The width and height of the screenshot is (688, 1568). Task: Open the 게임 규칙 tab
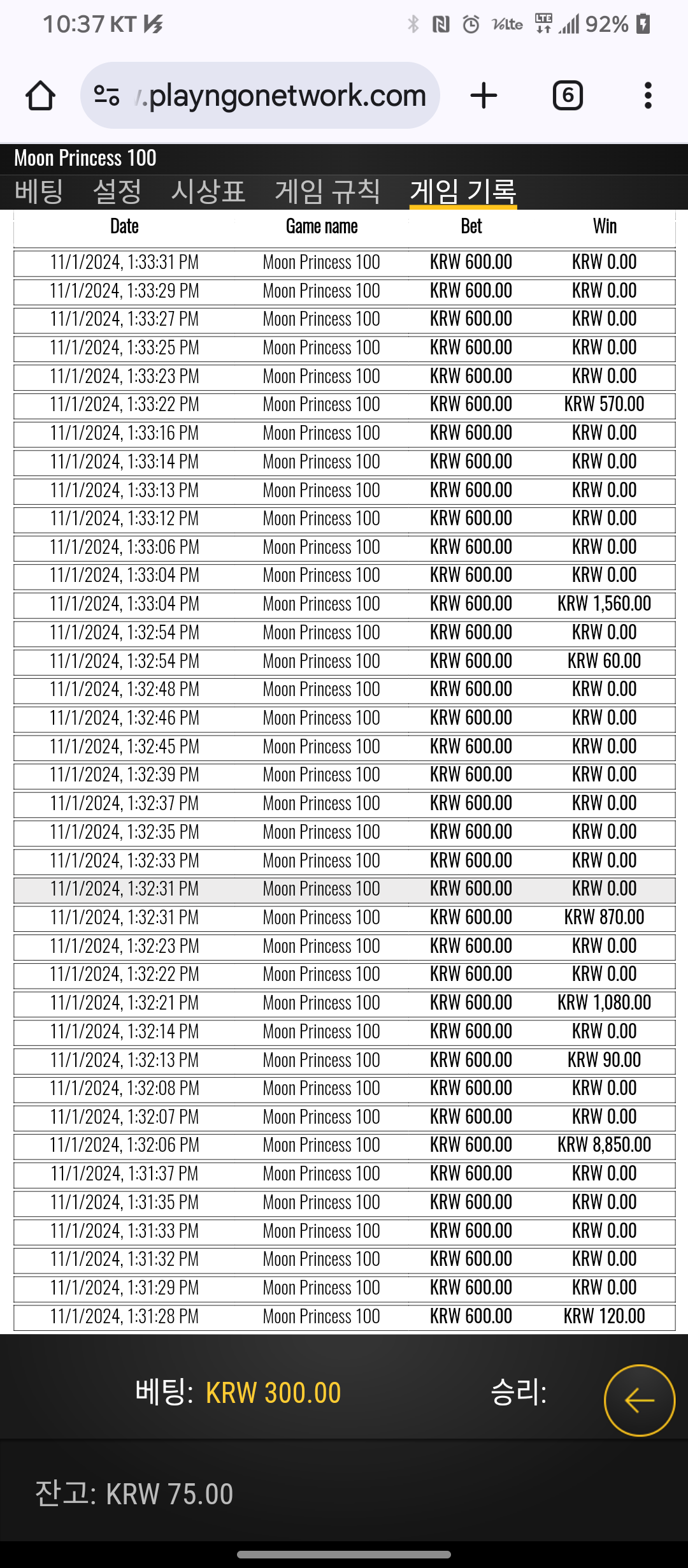(x=327, y=191)
